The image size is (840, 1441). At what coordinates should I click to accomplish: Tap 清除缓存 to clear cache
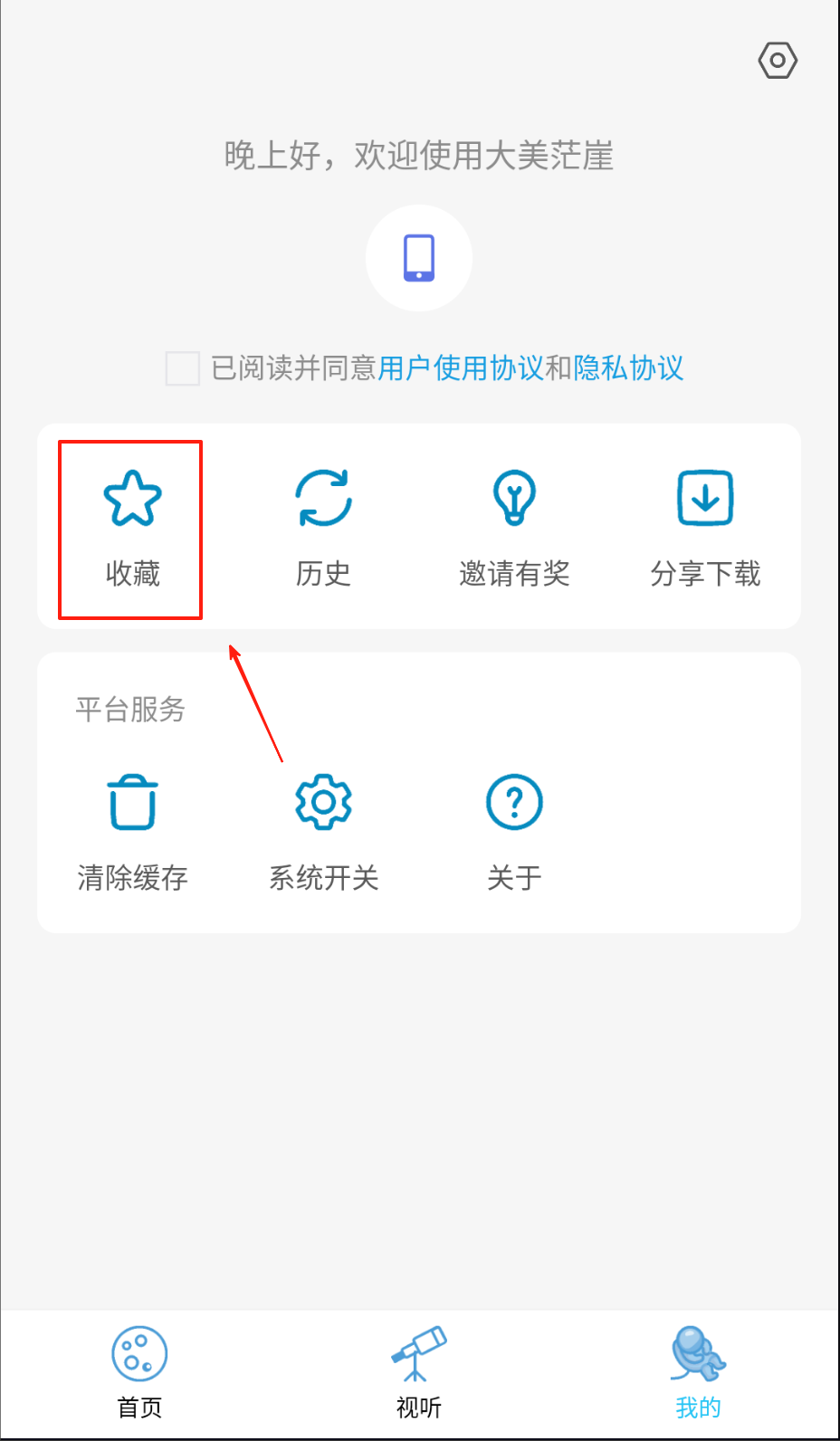point(132,833)
